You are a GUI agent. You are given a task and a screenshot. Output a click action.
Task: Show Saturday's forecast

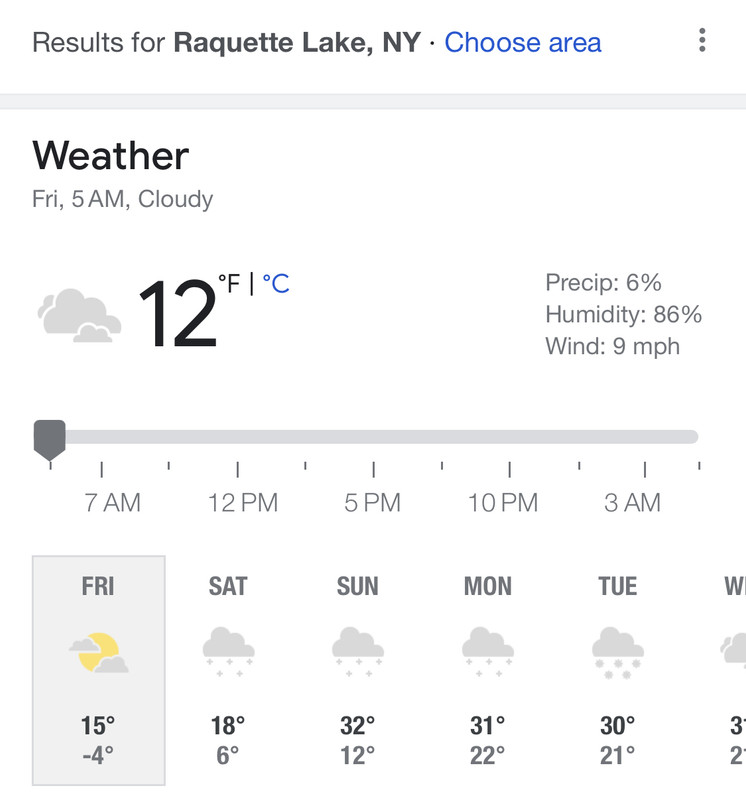click(x=228, y=670)
